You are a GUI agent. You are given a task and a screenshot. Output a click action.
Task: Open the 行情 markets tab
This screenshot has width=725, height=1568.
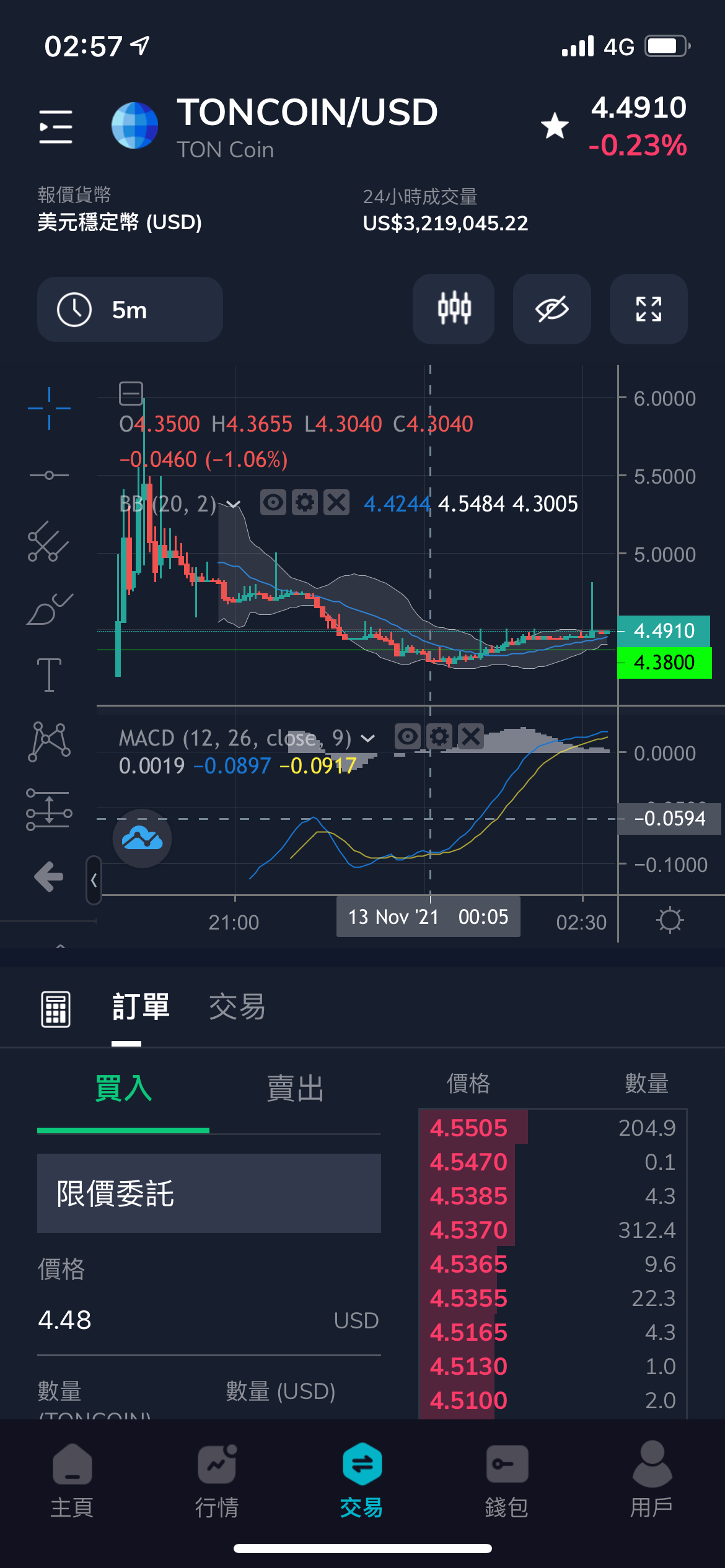pyautogui.click(x=217, y=1480)
